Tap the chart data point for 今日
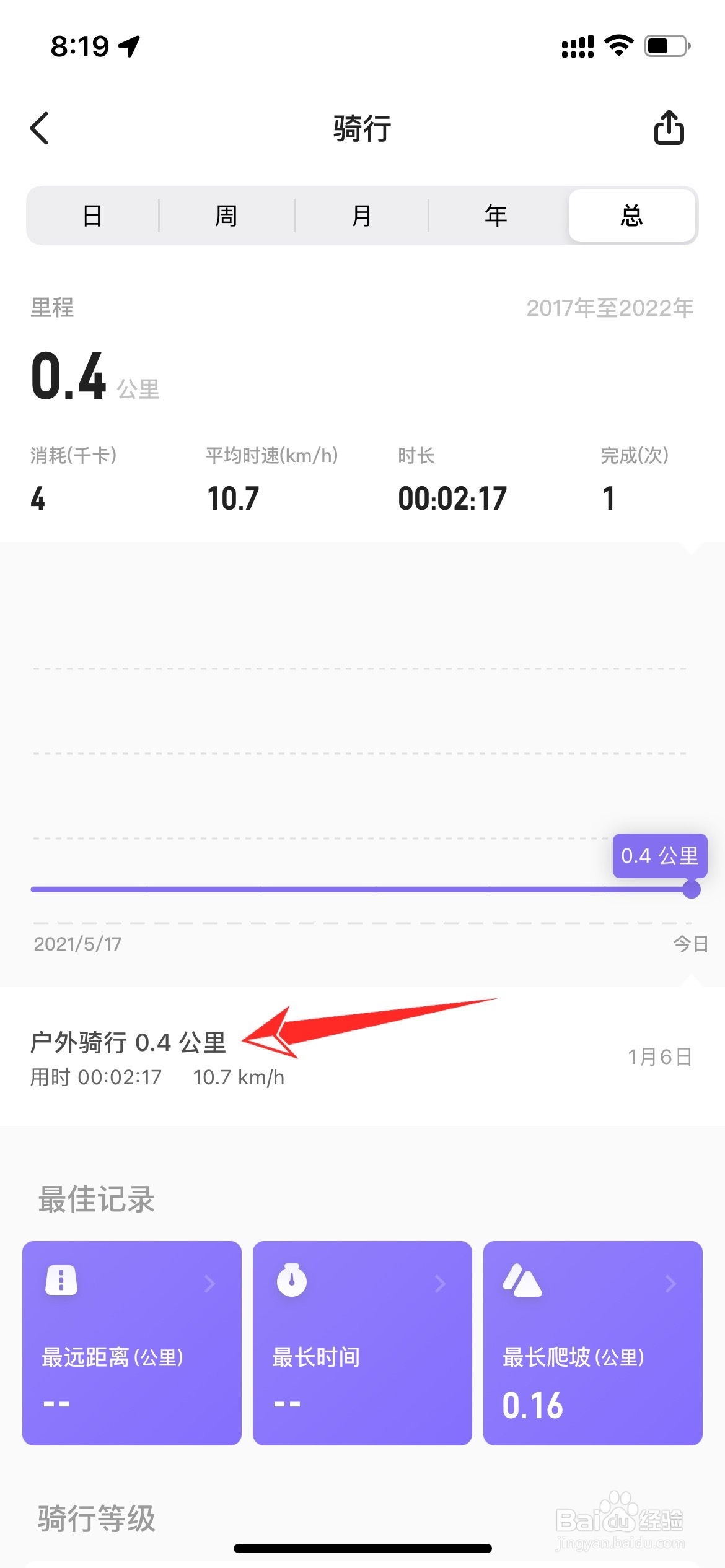725x1568 pixels. pos(692,890)
